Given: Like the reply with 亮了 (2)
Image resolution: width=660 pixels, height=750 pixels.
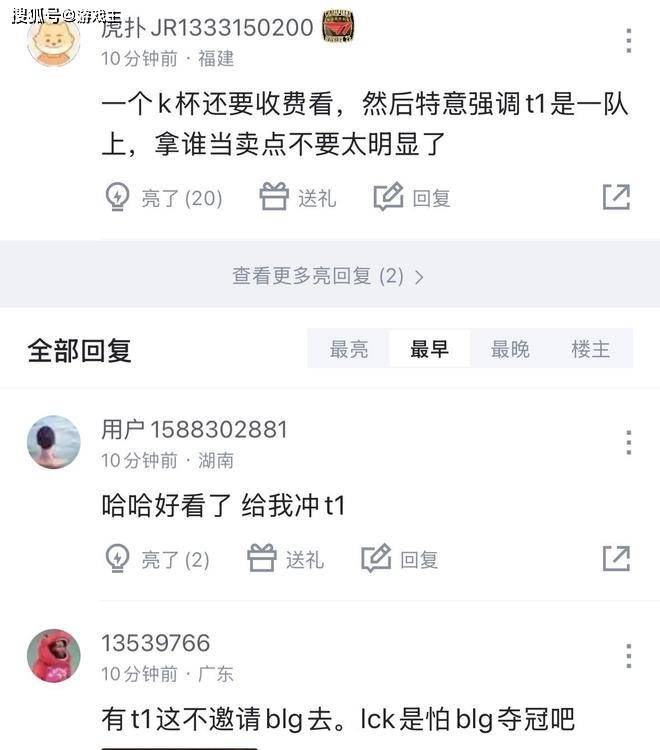Looking at the screenshot, I should 158,559.
